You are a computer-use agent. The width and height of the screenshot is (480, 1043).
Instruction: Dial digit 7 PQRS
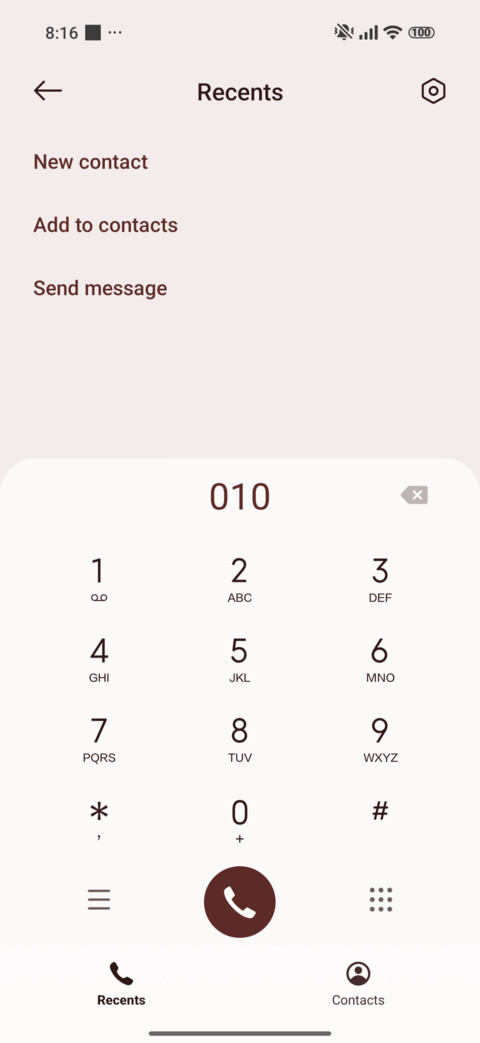click(x=98, y=740)
